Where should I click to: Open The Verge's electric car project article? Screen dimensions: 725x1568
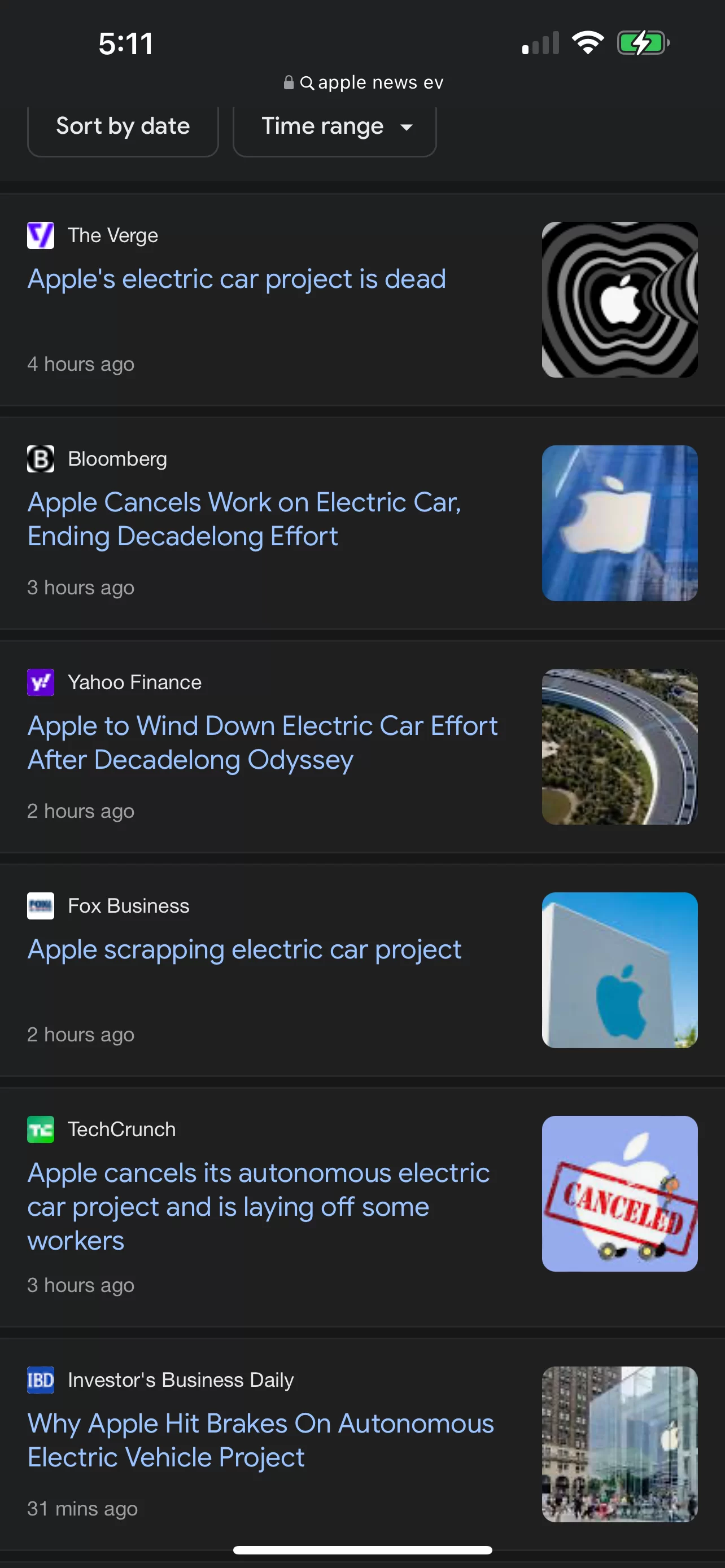click(x=237, y=279)
